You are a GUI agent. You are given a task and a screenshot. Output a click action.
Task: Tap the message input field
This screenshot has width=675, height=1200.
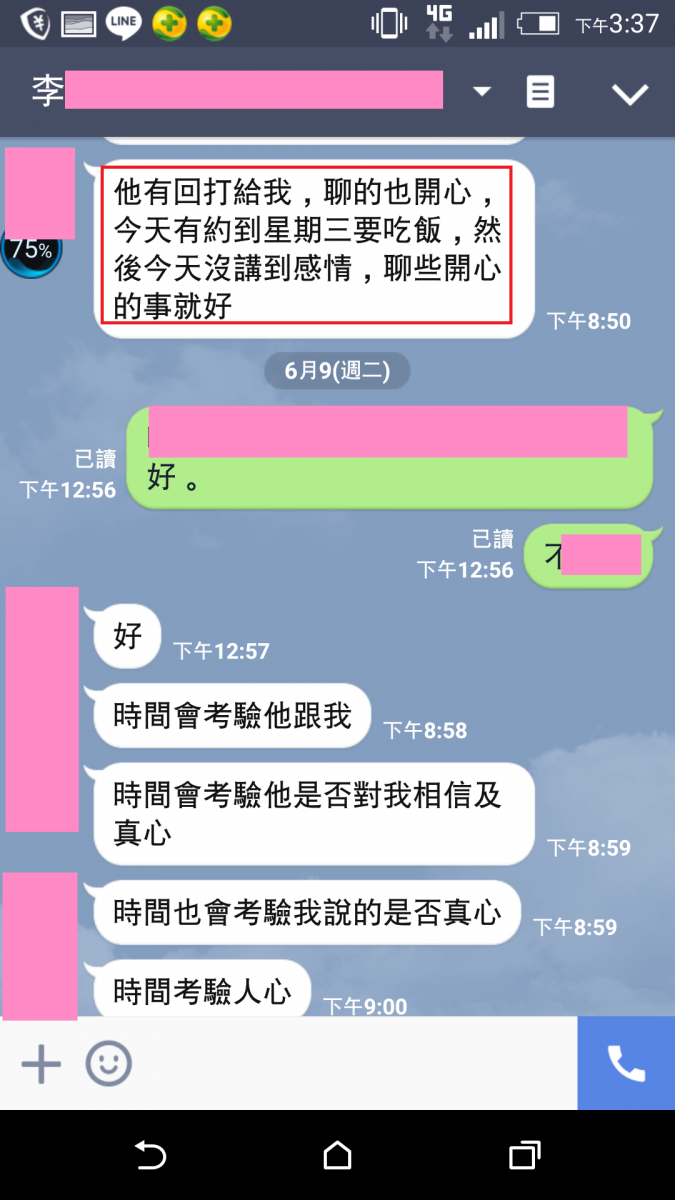(x=350, y=1064)
